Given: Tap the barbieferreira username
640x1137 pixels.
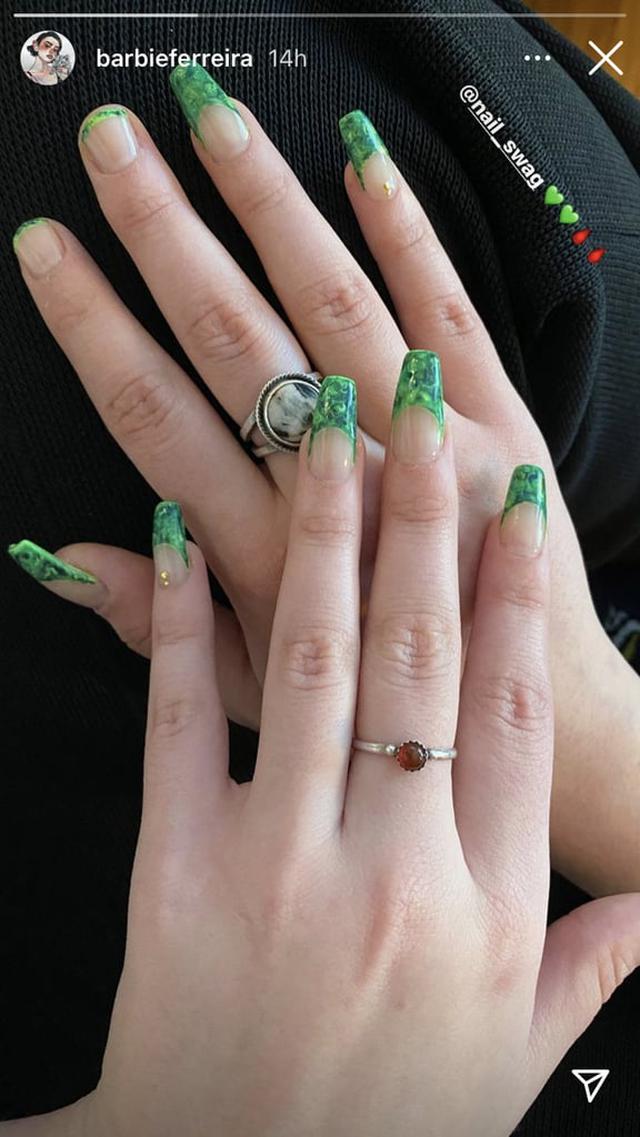Looking at the screenshot, I should 174,59.
